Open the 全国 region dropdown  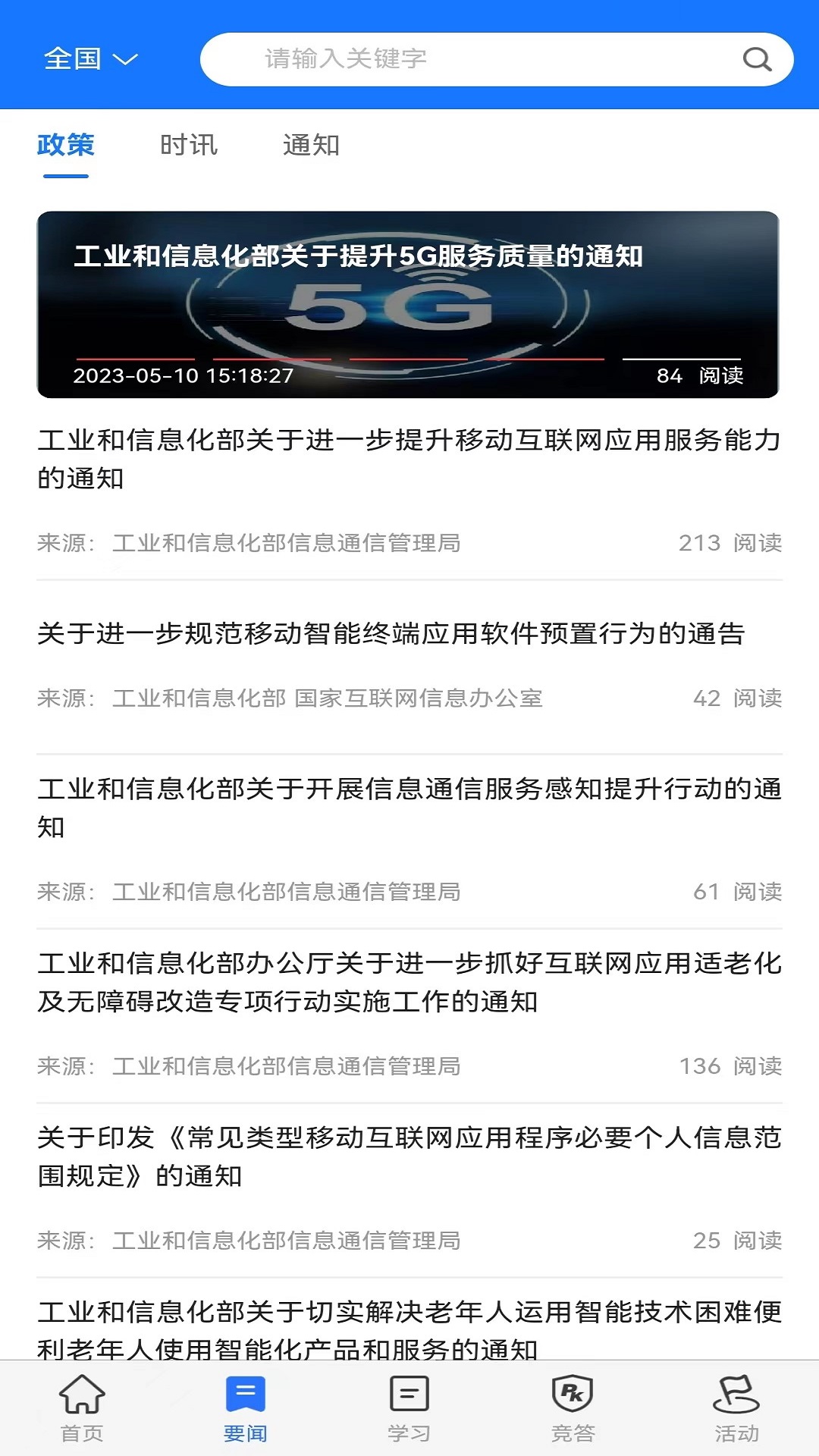[89, 59]
